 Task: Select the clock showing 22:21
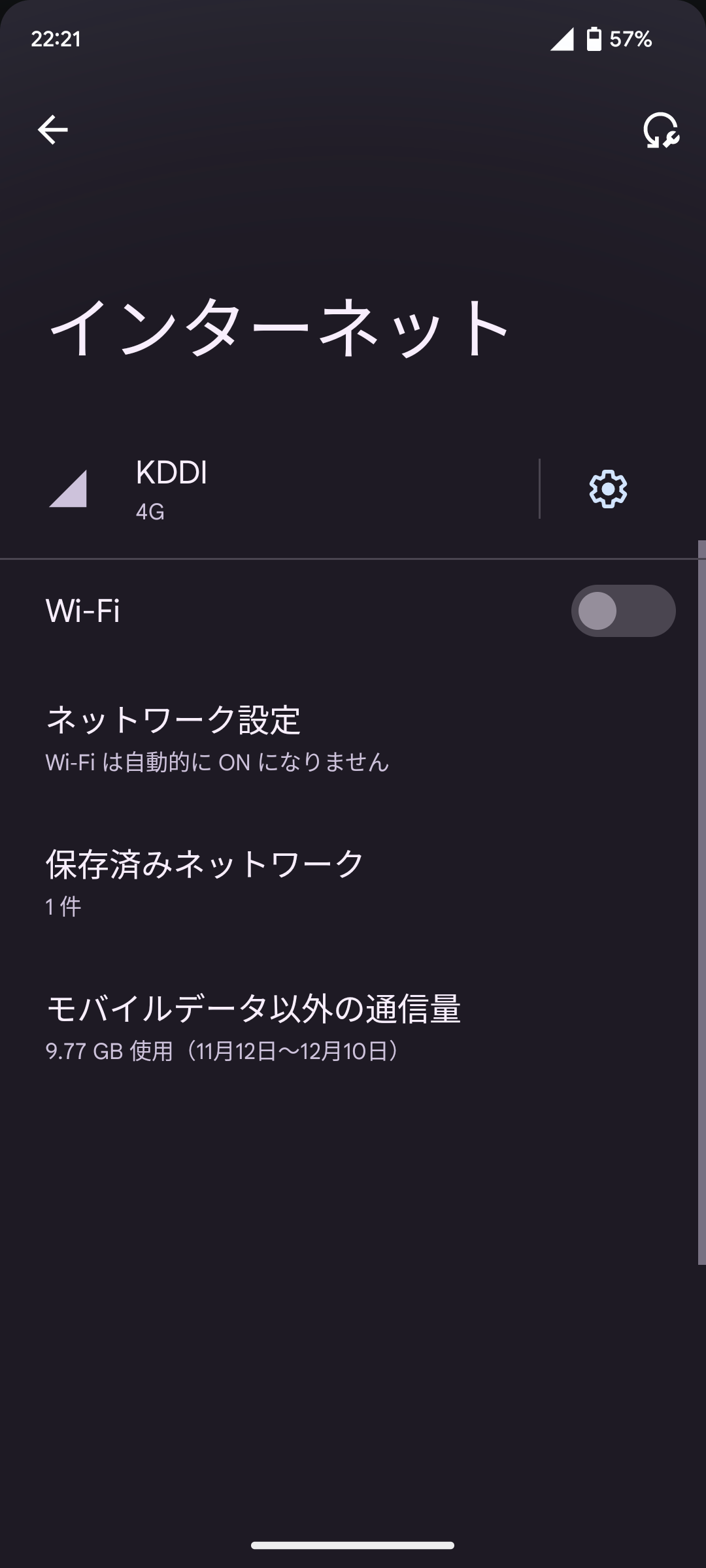pyautogui.click(x=56, y=41)
